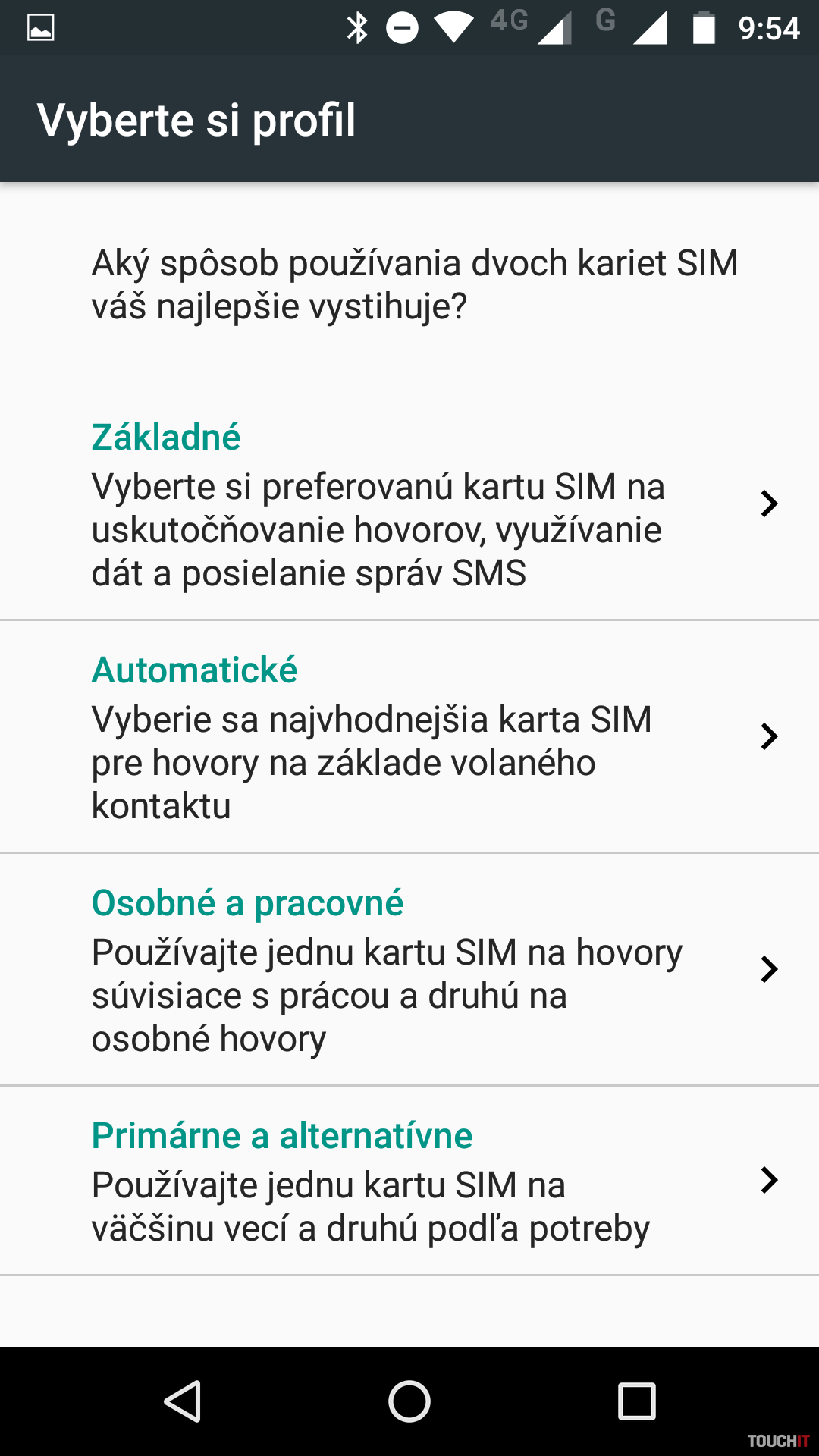Go to the home screen
The width and height of the screenshot is (819, 1456).
click(x=409, y=1401)
